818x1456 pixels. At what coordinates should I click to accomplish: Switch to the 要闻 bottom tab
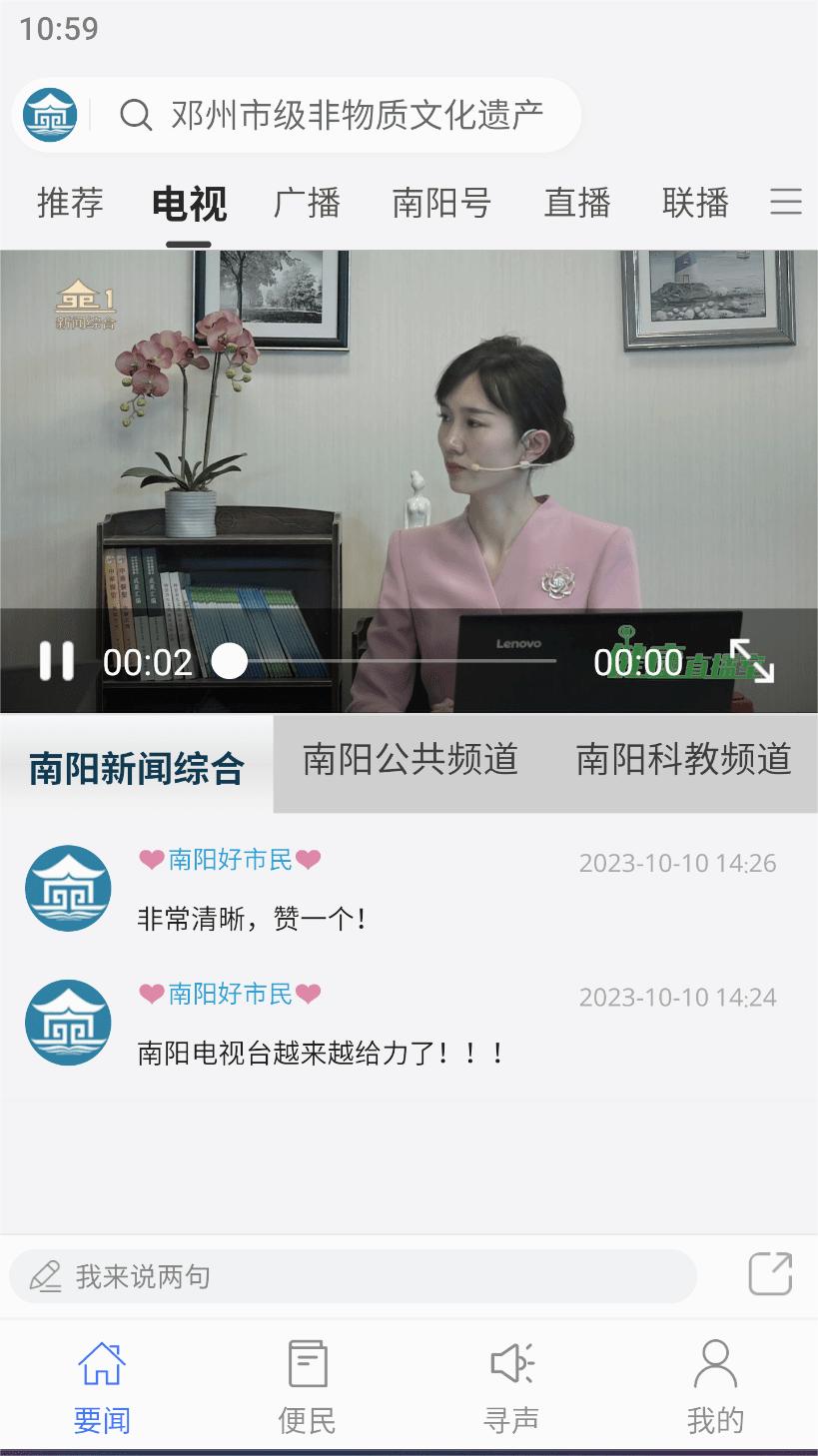pos(102,1387)
